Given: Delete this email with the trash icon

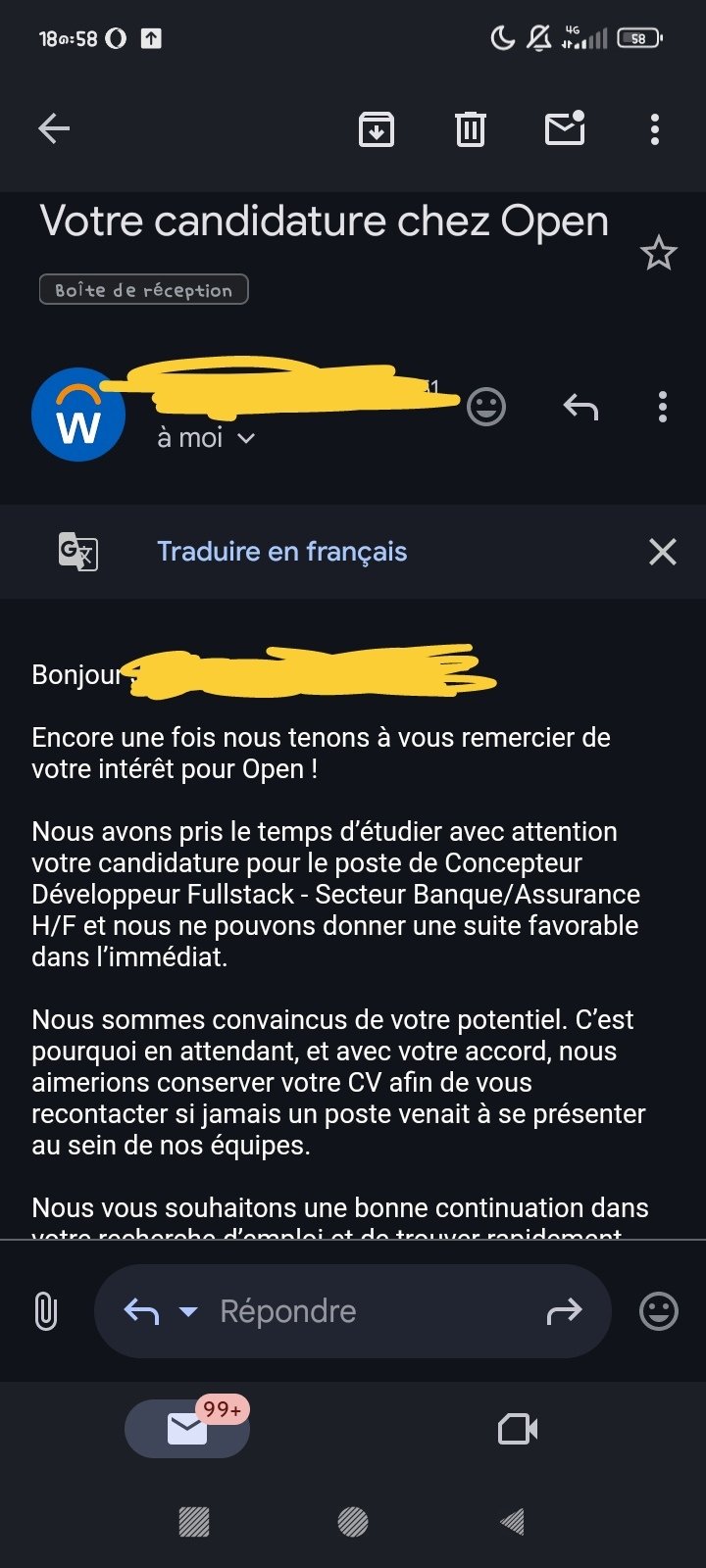Looking at the screenshot, I should point(471,128).
